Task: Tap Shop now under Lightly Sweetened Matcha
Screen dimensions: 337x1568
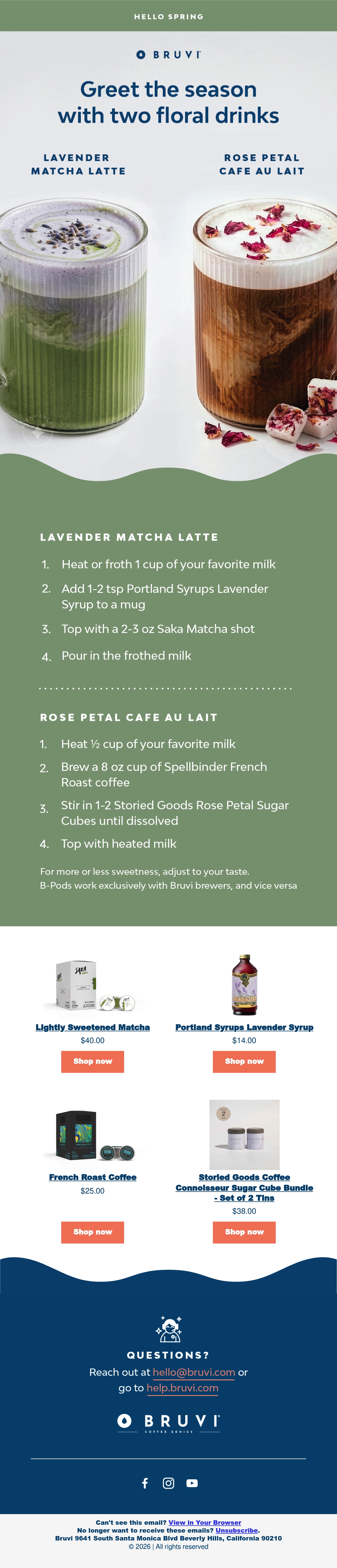Action: [93, 1061]
